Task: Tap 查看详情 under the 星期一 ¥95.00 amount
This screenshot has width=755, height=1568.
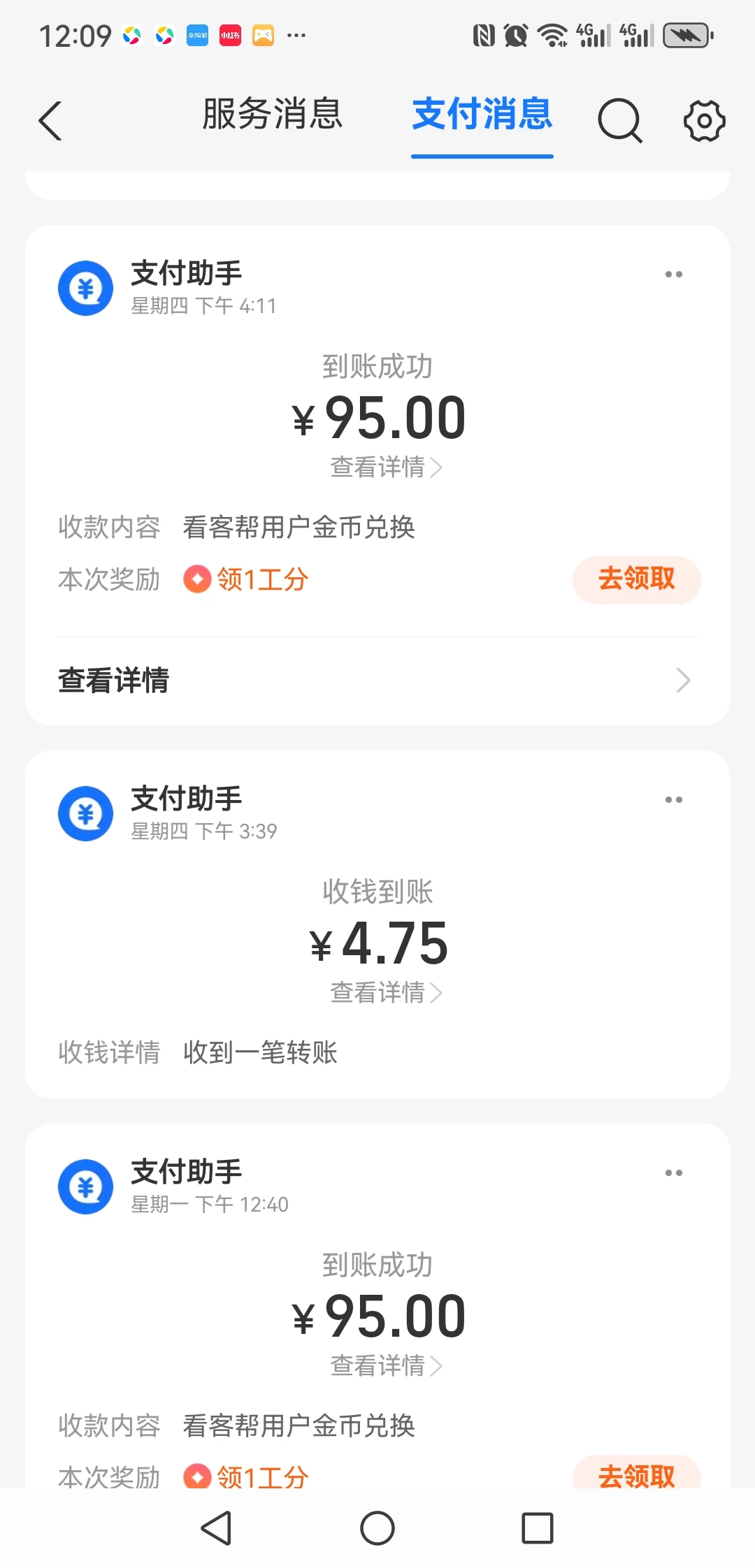Action: tap(386, 1366)
